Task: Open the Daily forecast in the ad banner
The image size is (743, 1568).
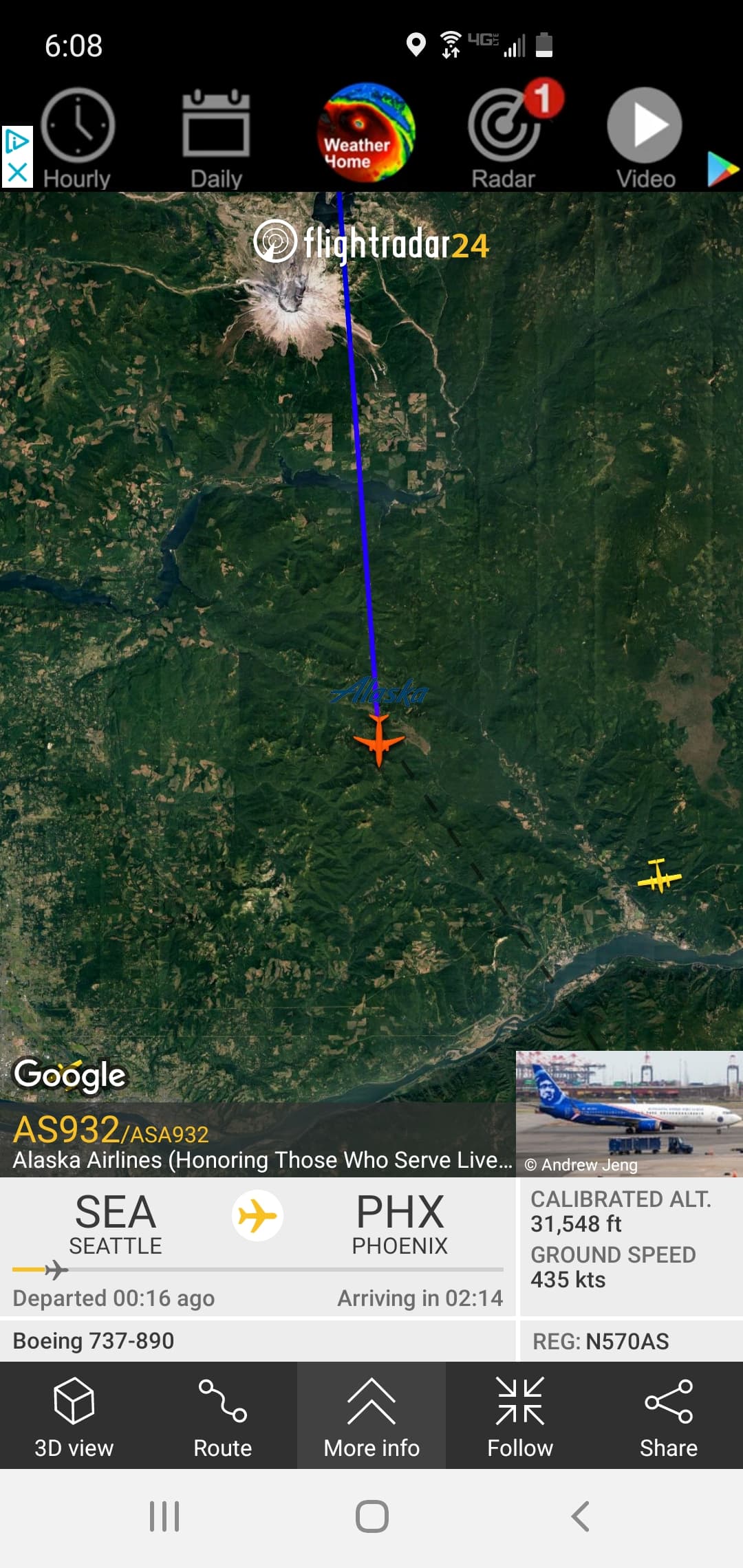Action: point(216,138)
